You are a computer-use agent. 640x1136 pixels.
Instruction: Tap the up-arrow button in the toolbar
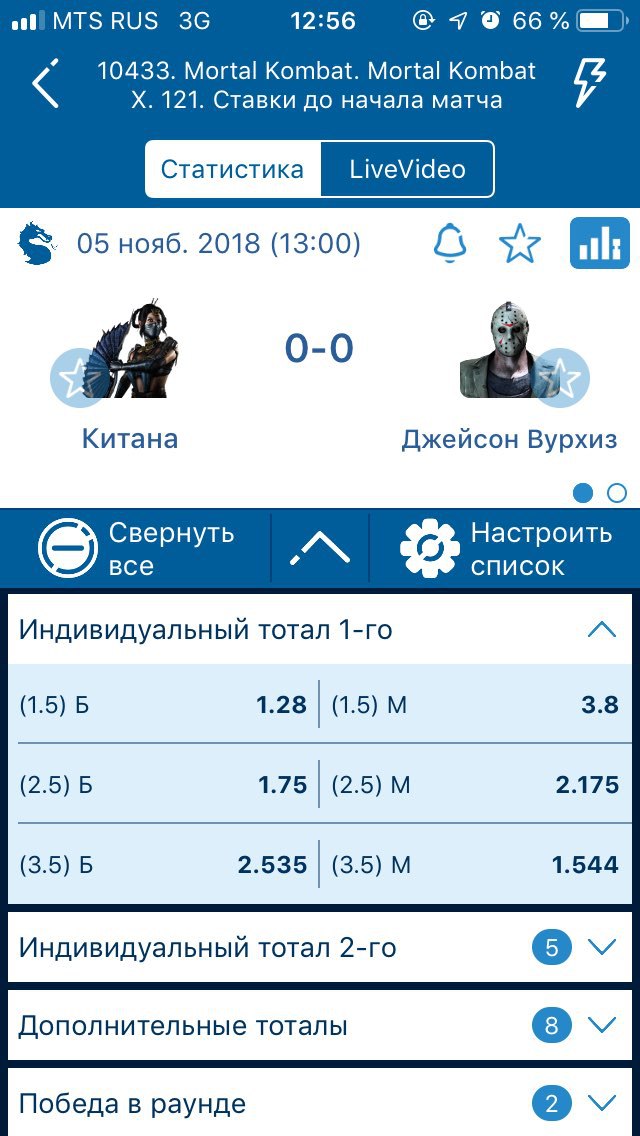pos(320,548)
